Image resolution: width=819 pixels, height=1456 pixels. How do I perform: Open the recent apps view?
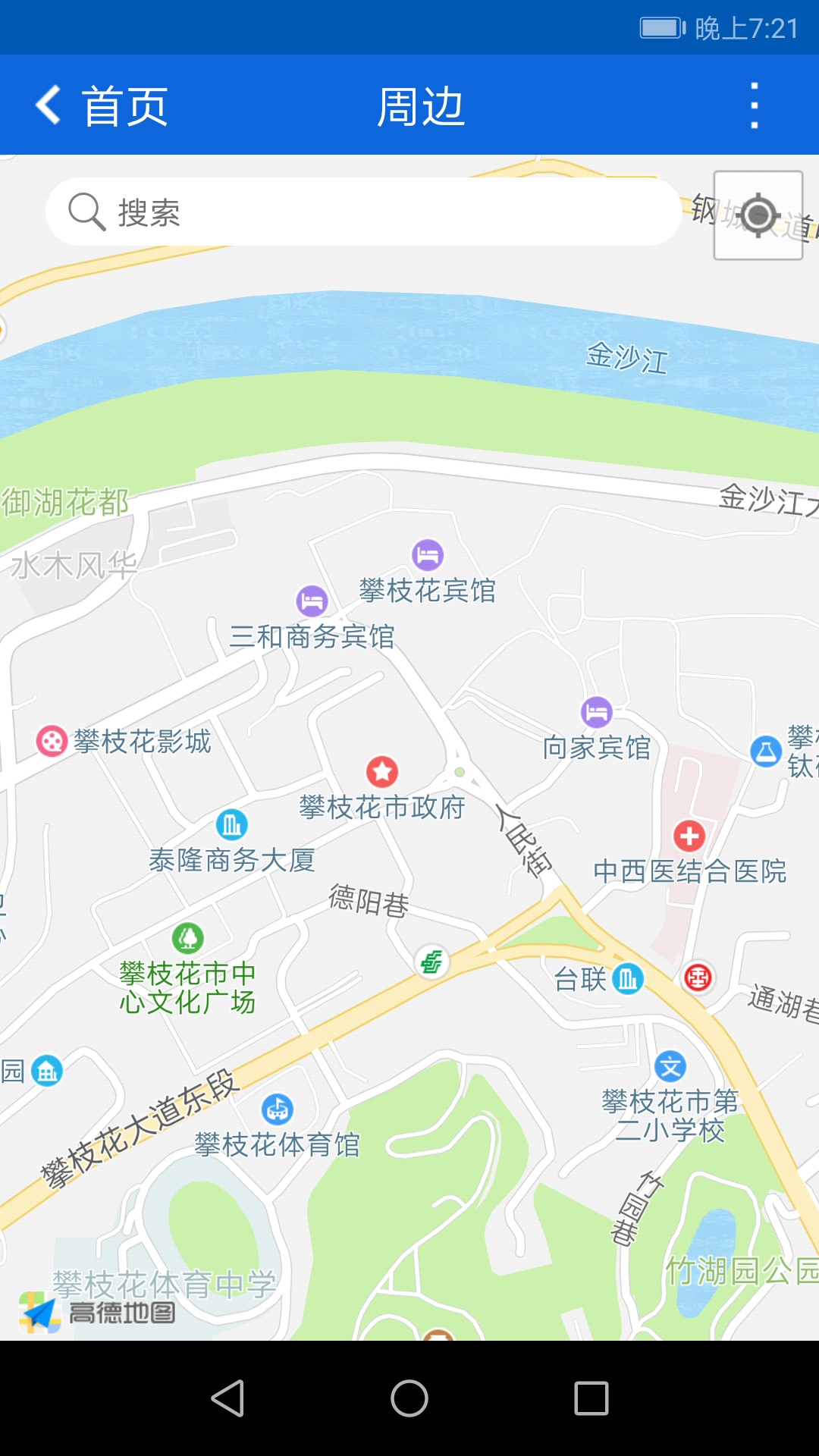pyautogui.click(x=591, y=1398)
